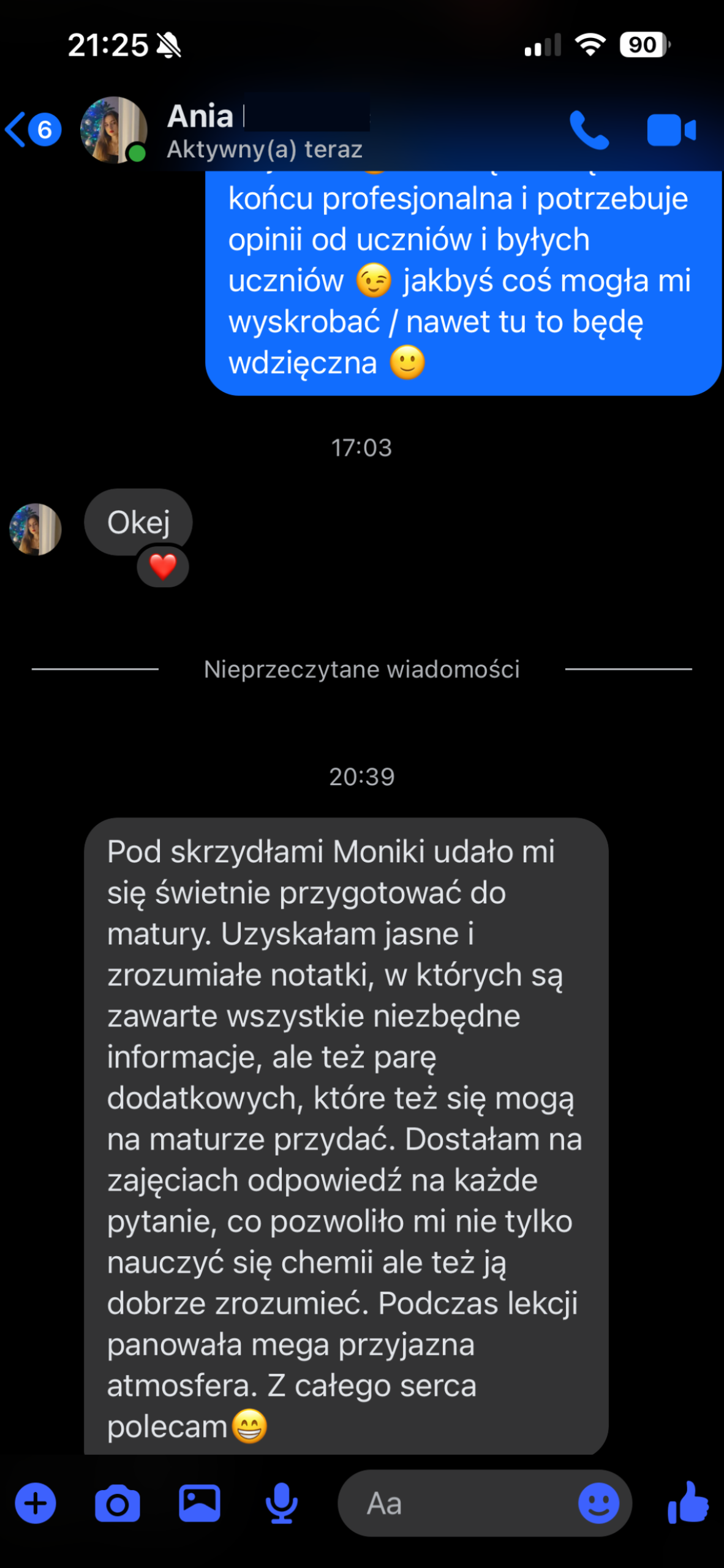Viewport: 724px width, 1568px height.
Task: Record a voice message
Action: [x=281, y=1503]
